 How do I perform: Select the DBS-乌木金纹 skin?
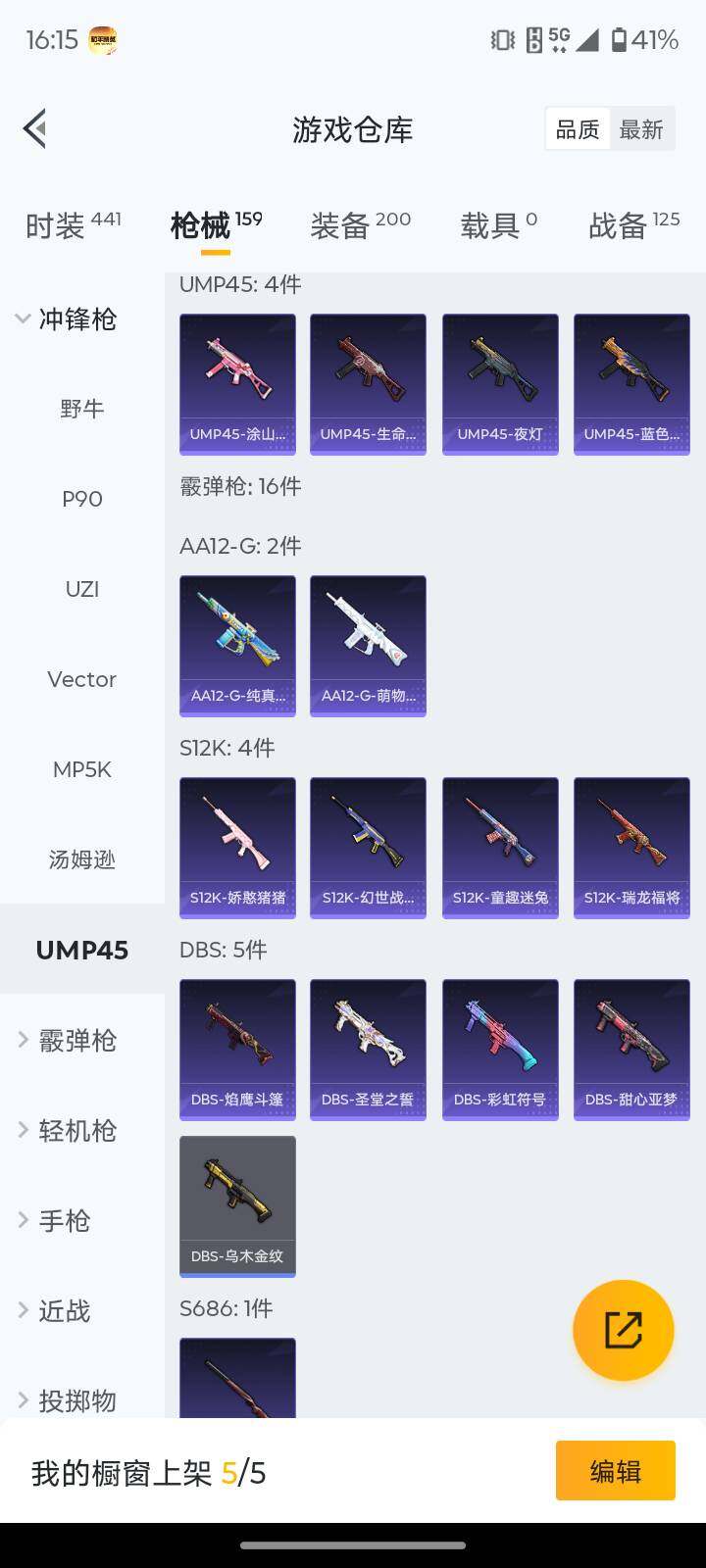tap(237, 1206)
